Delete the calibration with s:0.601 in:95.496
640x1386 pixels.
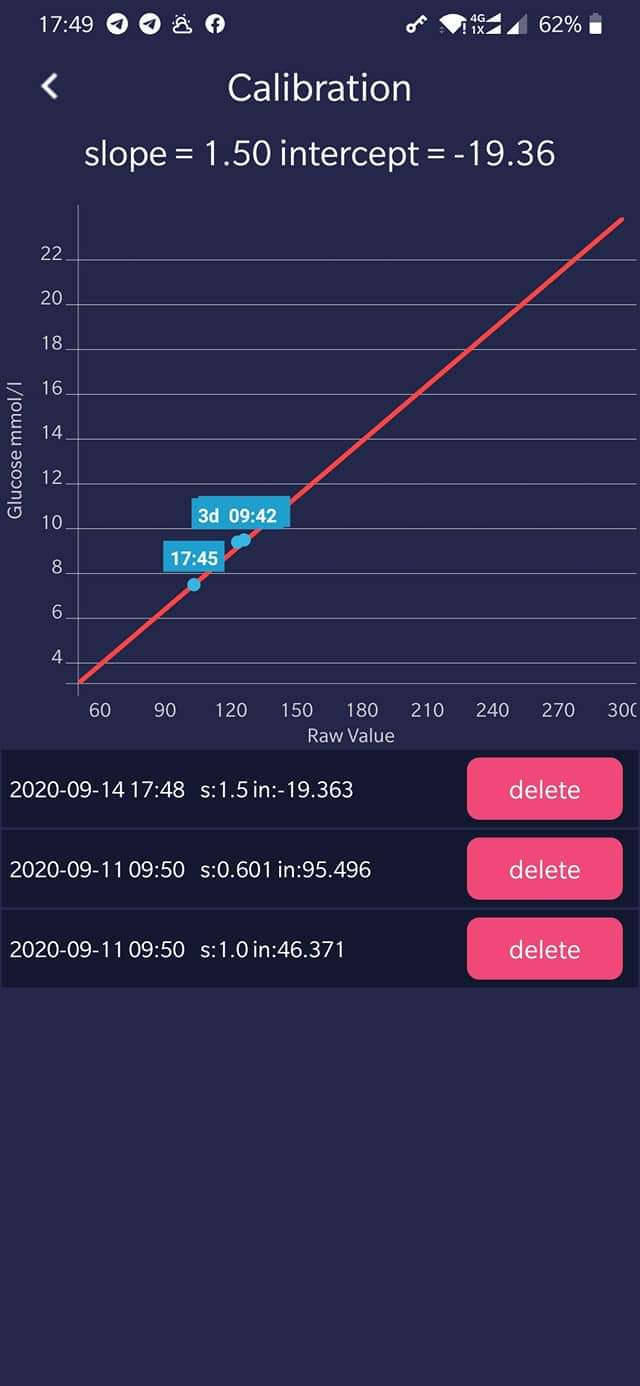tap(544, 869)
